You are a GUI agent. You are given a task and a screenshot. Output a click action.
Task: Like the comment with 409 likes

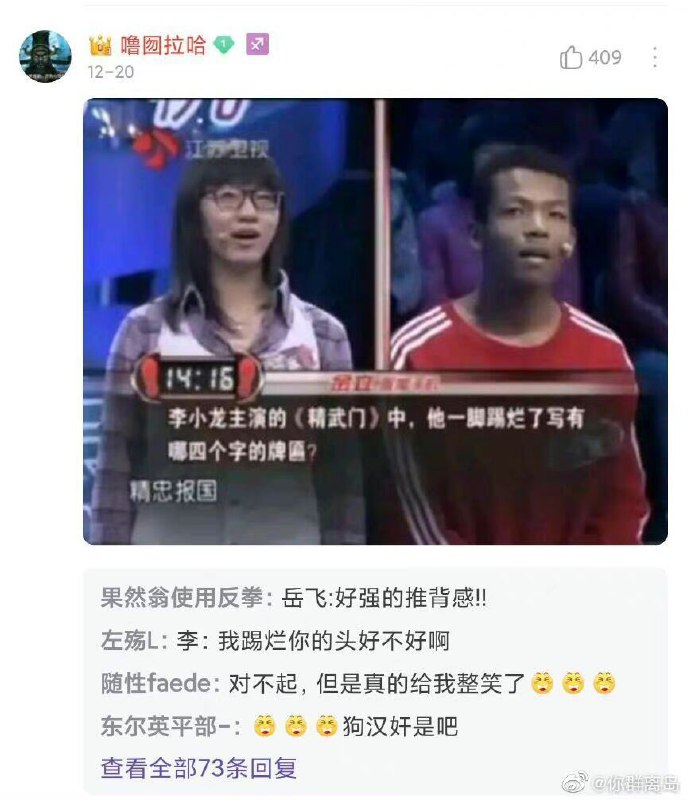pos(573,57)
